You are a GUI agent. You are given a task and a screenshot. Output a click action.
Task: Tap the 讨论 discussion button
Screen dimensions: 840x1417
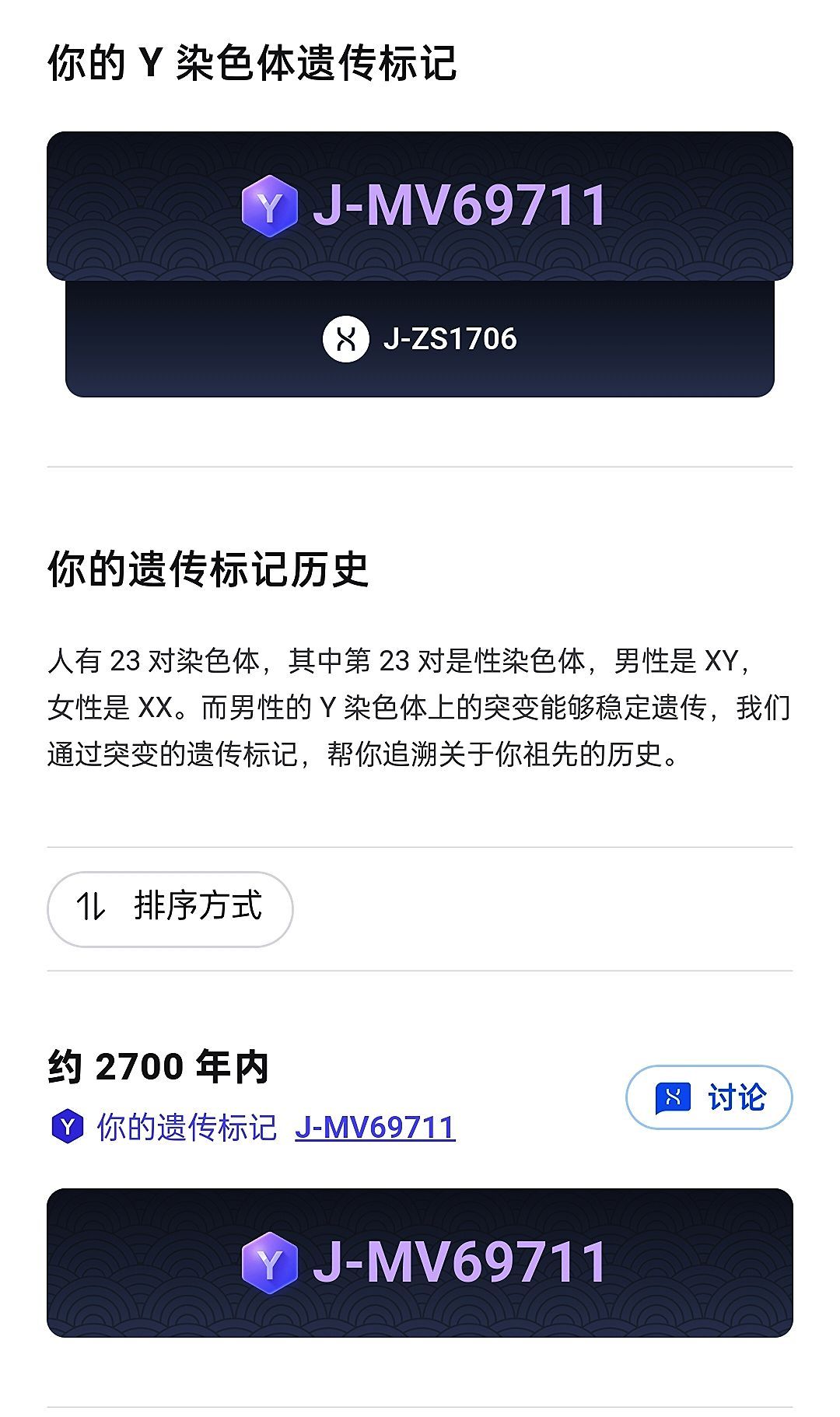pyautogui.click(x=709, y=1097)
